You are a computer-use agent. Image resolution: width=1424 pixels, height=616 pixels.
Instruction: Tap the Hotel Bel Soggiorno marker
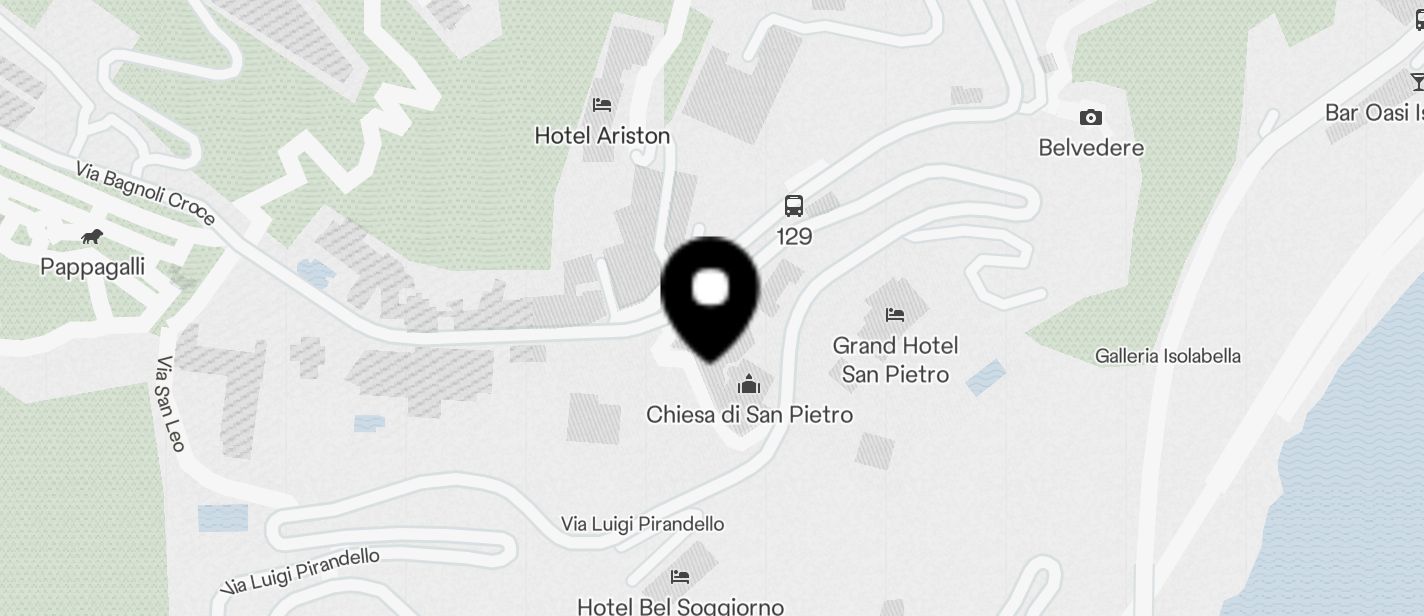[680, 577]
